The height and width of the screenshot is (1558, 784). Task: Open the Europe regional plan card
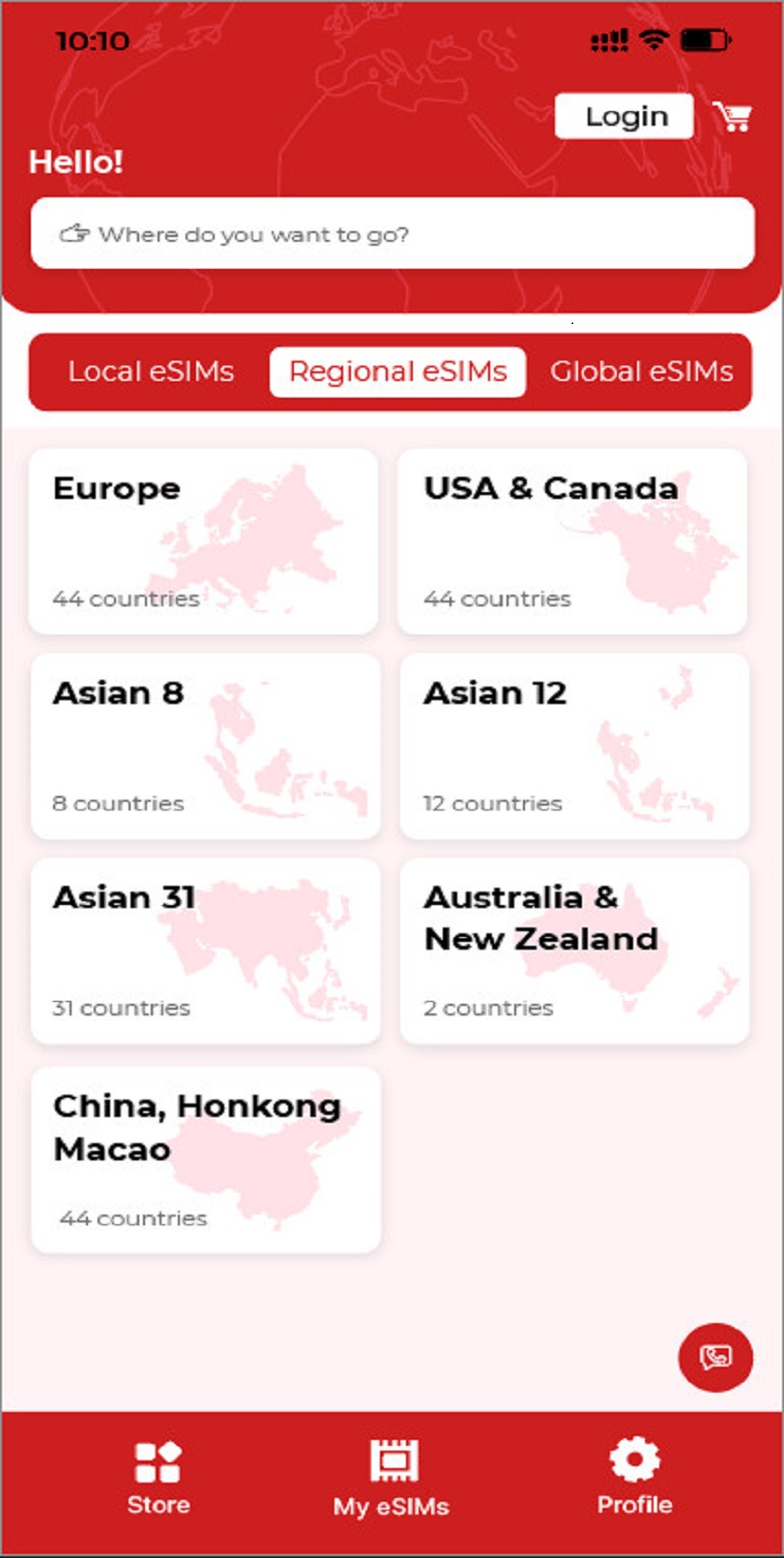tap(204, 541)
